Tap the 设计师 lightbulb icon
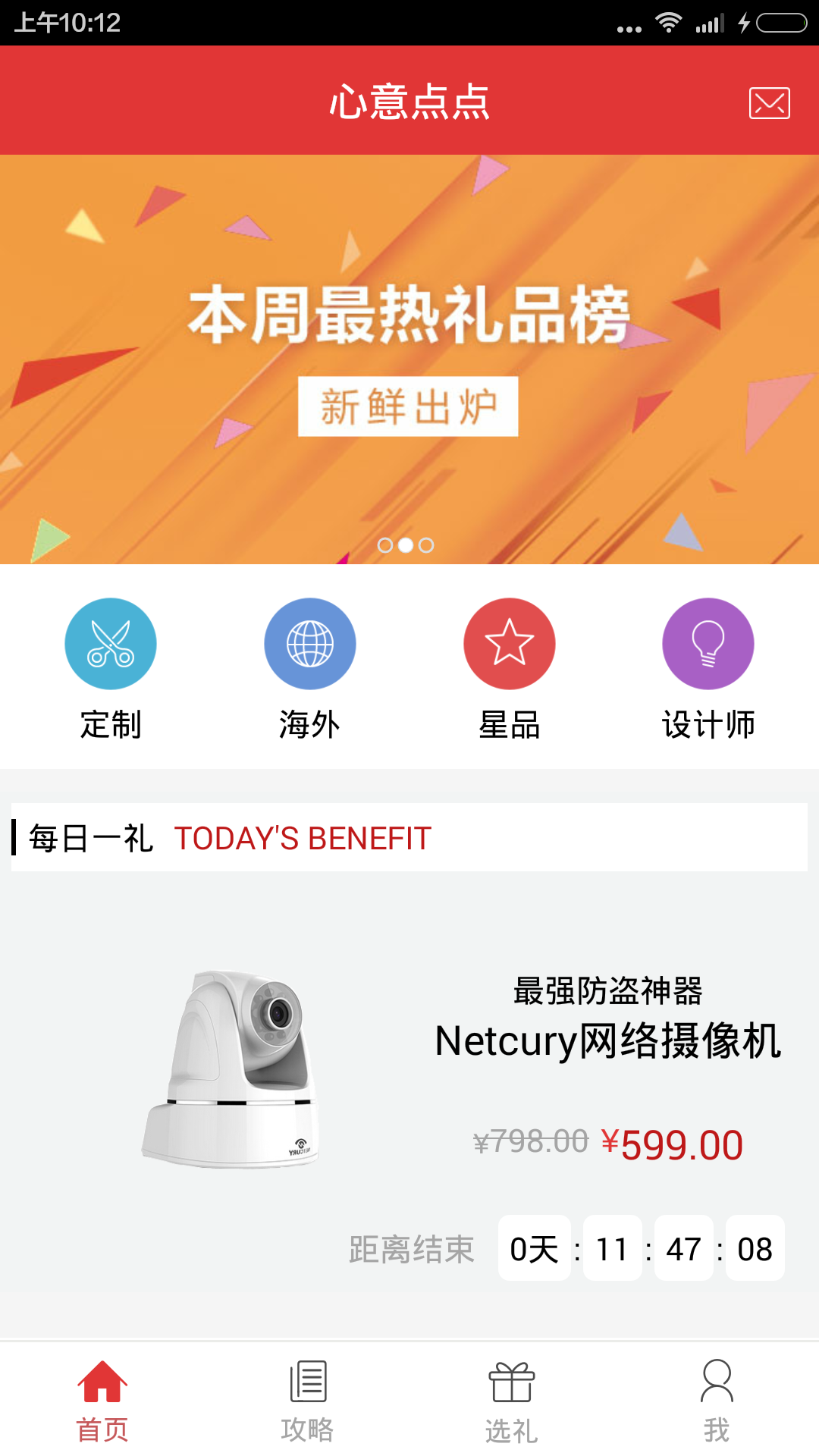This screenshot has height=1456, width=819. coord(708,643)
